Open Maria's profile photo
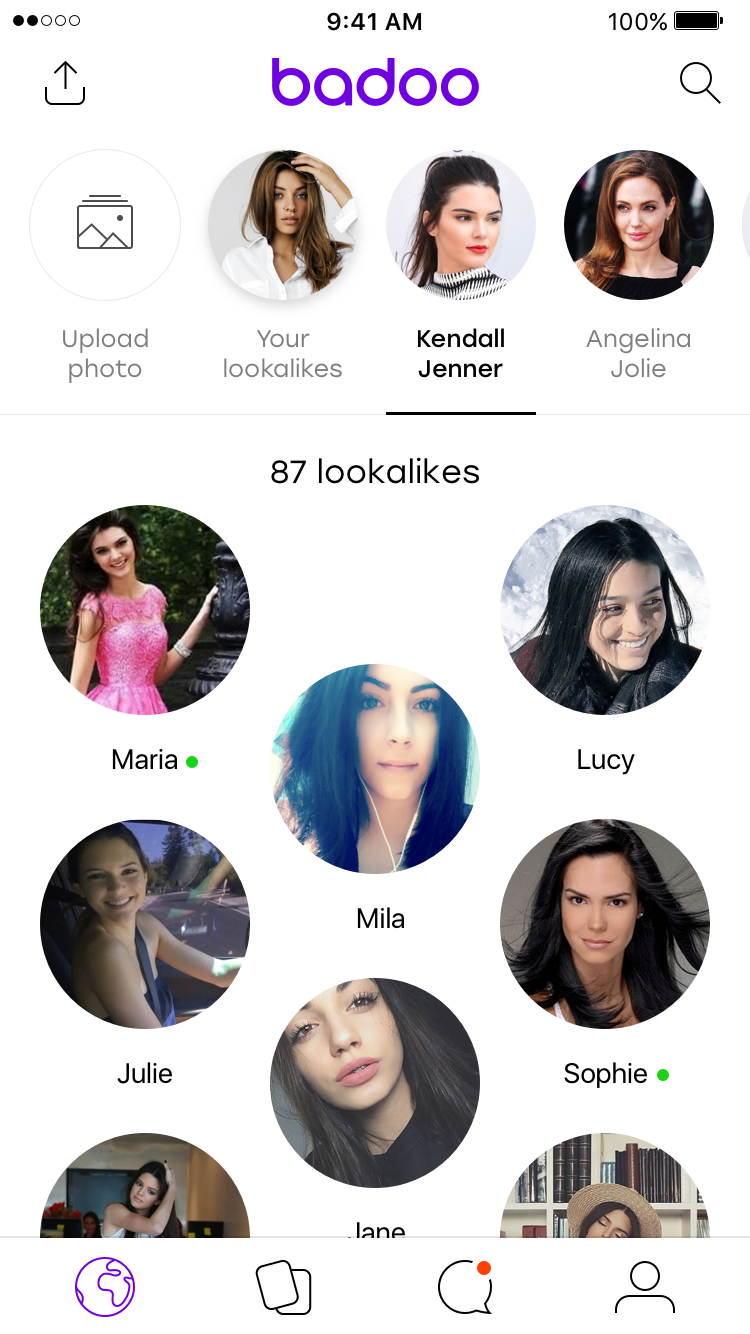 click(145, 609)
